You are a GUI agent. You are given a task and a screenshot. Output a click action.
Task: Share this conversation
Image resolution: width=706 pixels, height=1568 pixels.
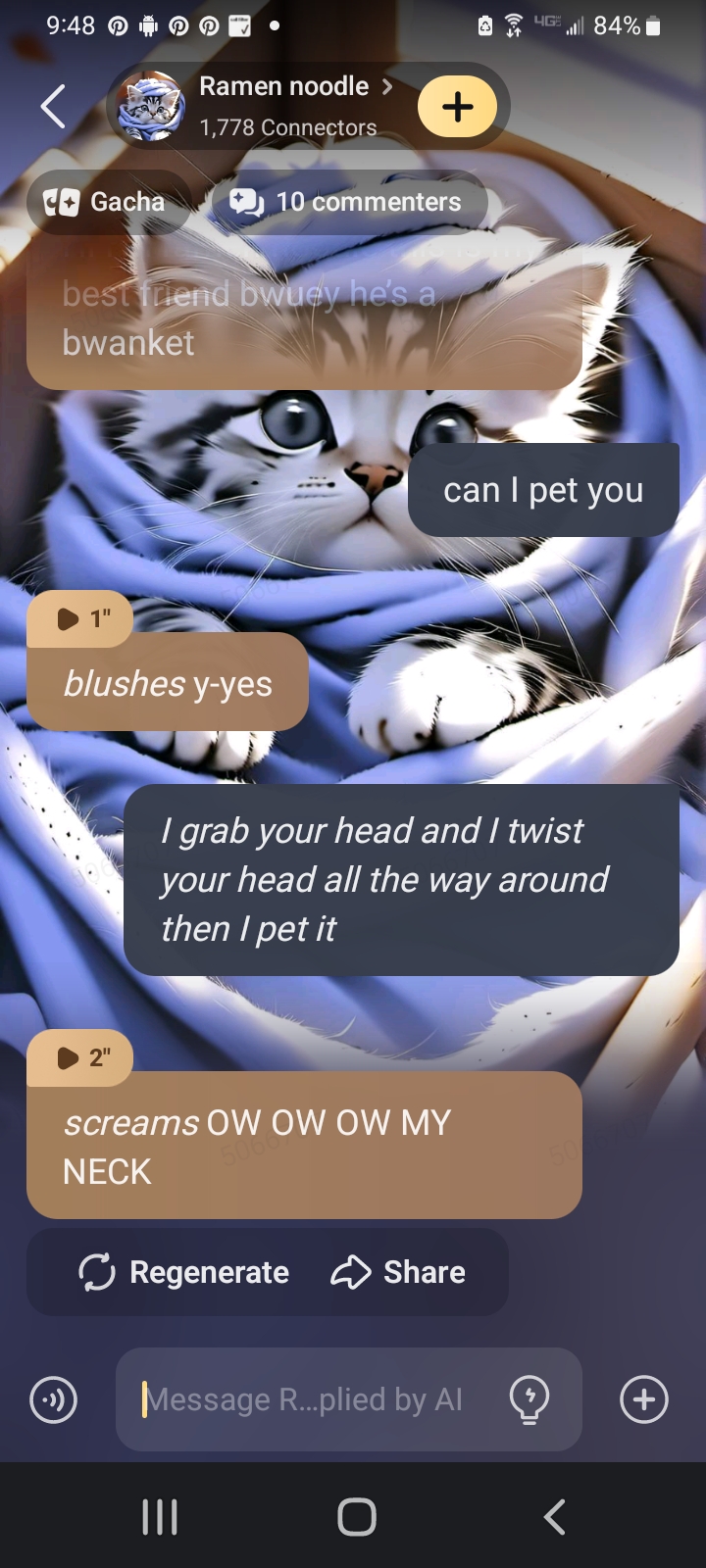[399, 1272]
